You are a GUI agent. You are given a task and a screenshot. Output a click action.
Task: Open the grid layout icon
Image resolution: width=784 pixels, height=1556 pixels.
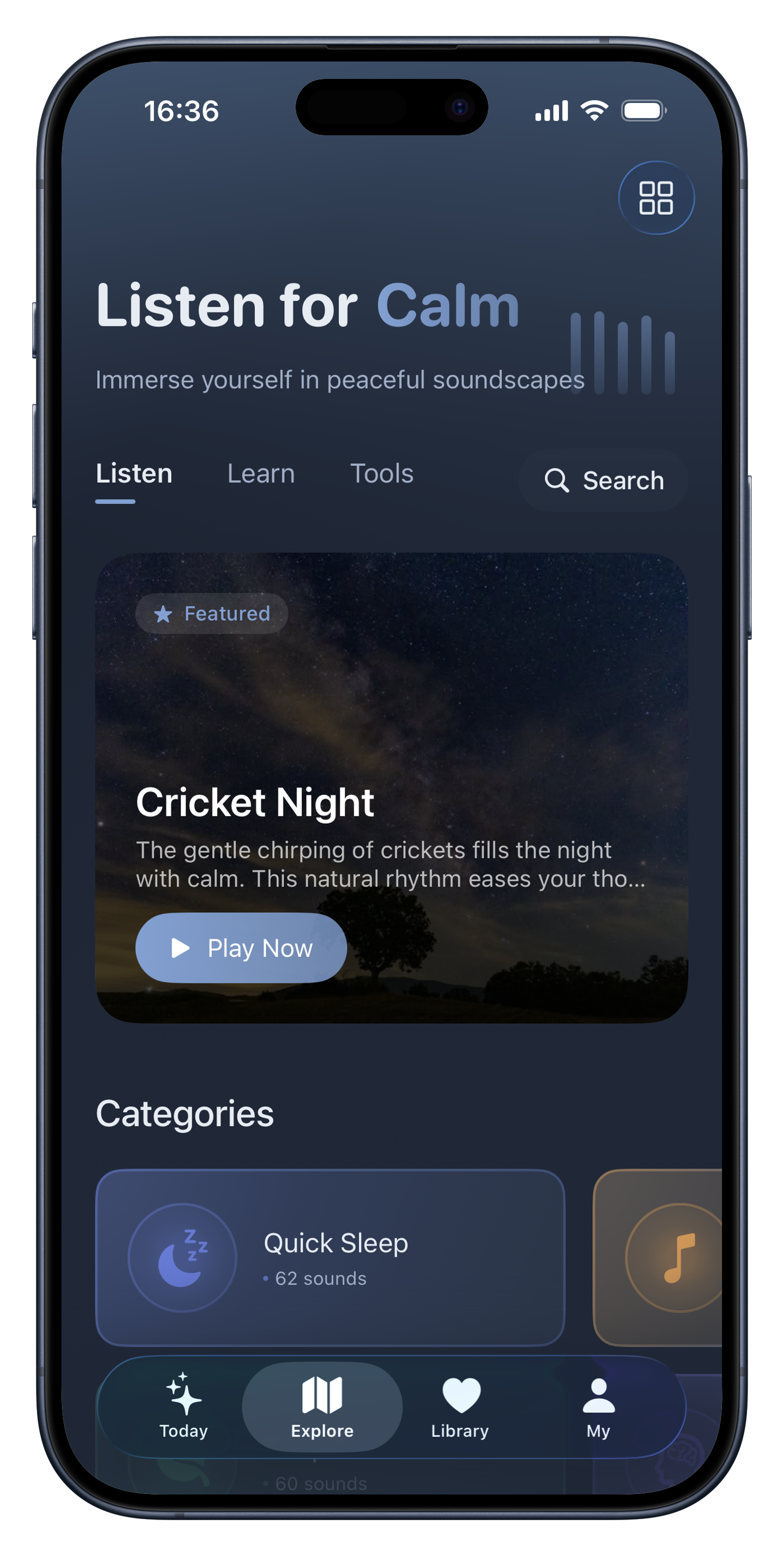click(x=656, y=197)
